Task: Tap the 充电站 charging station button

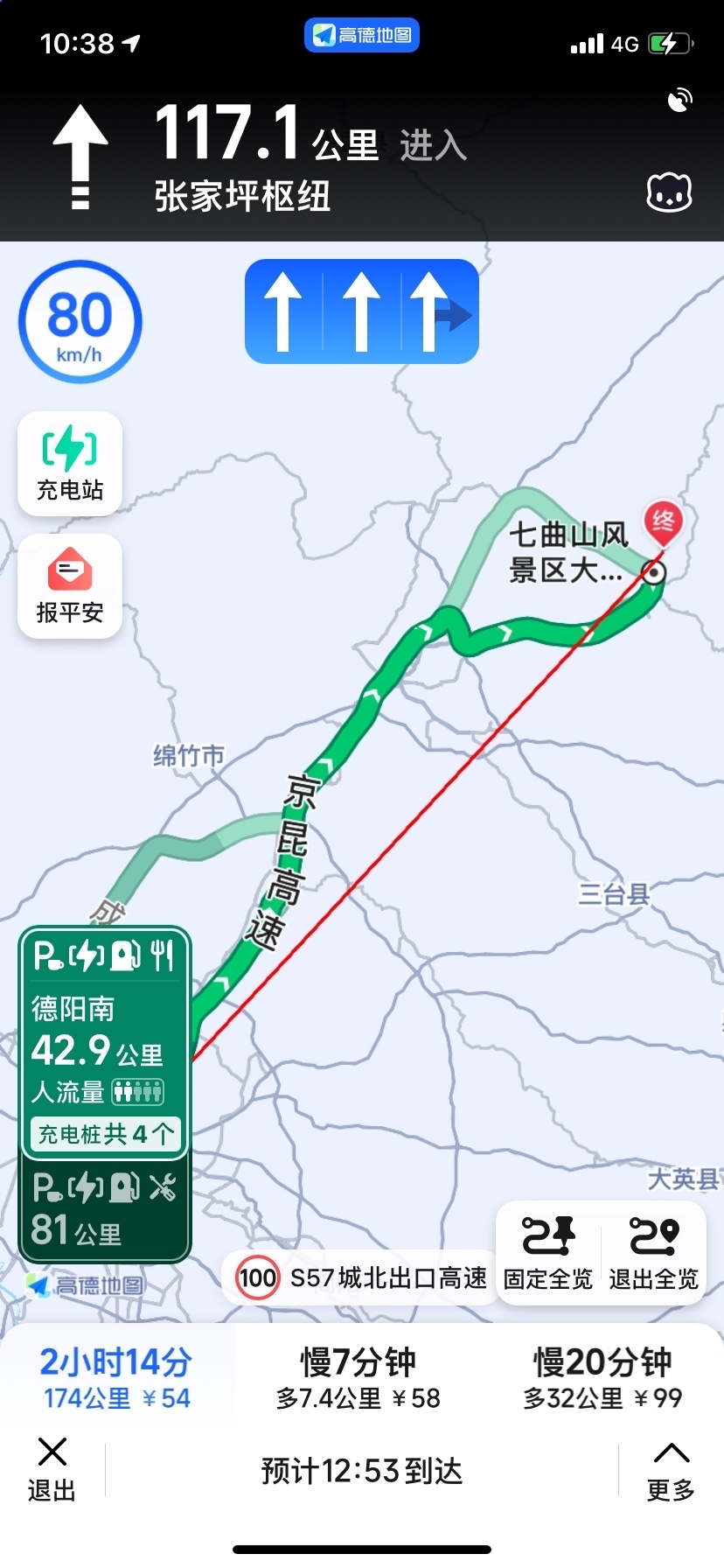Action: 70,464
